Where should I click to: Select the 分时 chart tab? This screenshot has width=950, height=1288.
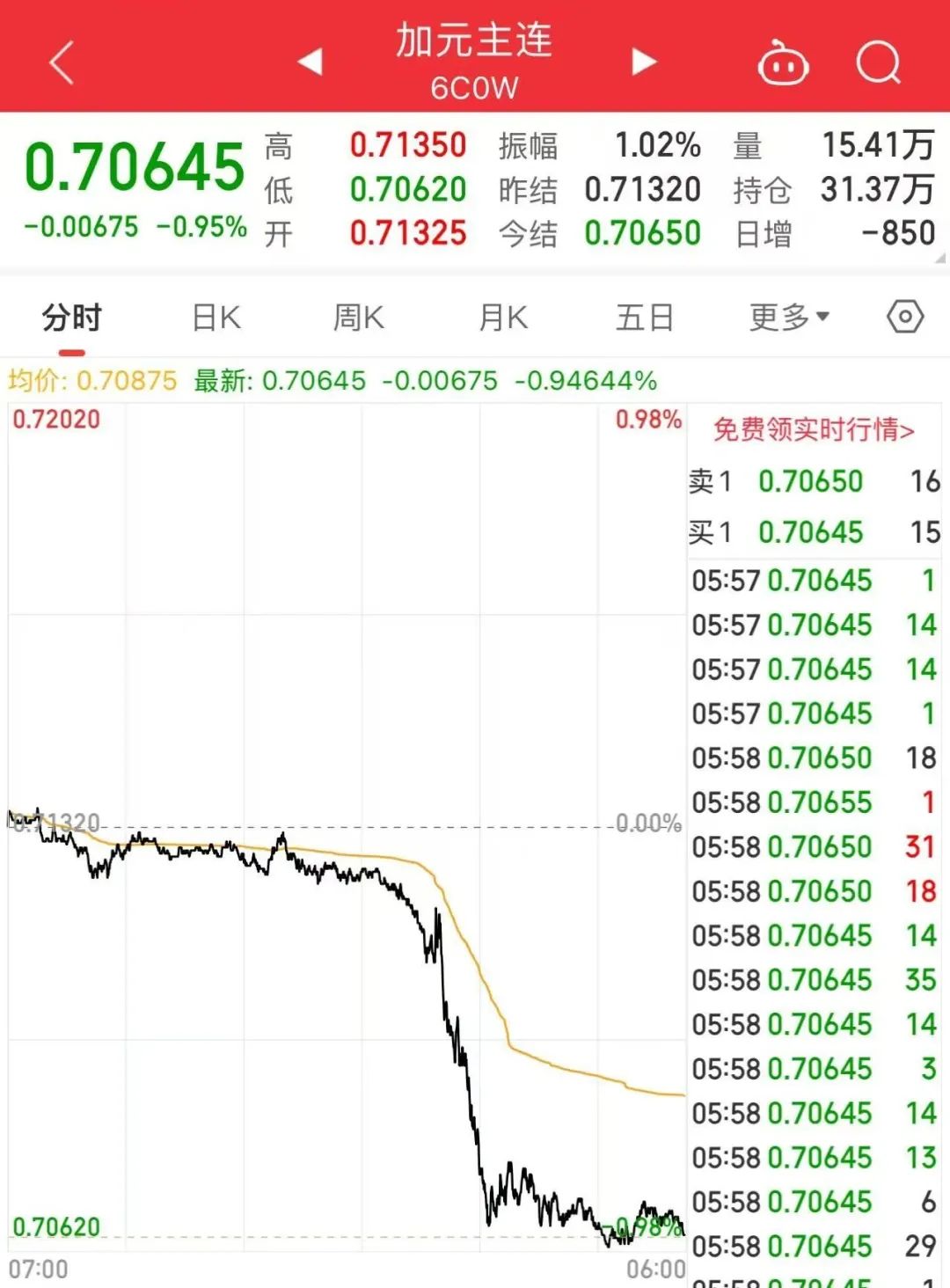point(72,318)
